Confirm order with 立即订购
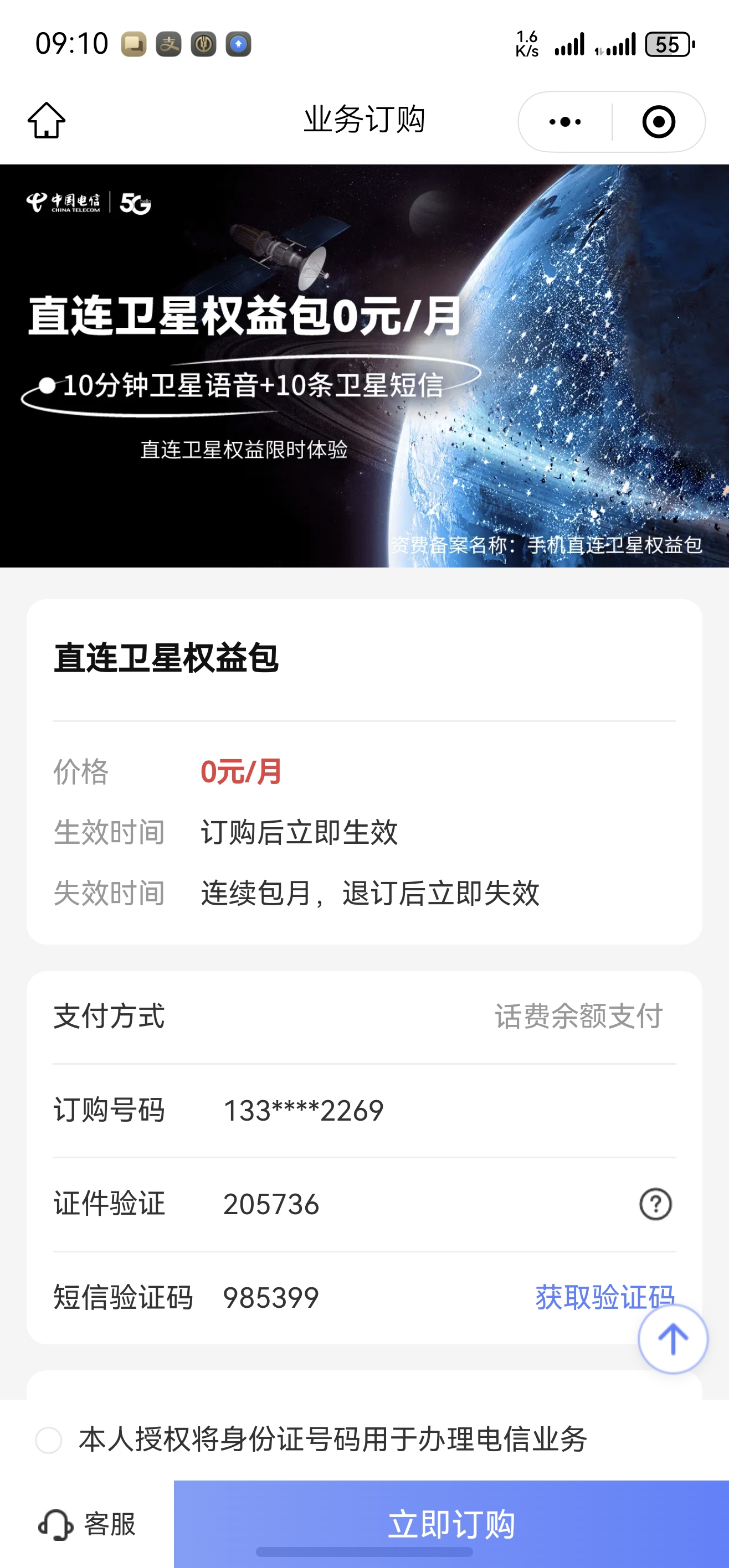729x1568 pixels. click(451, 1524)
